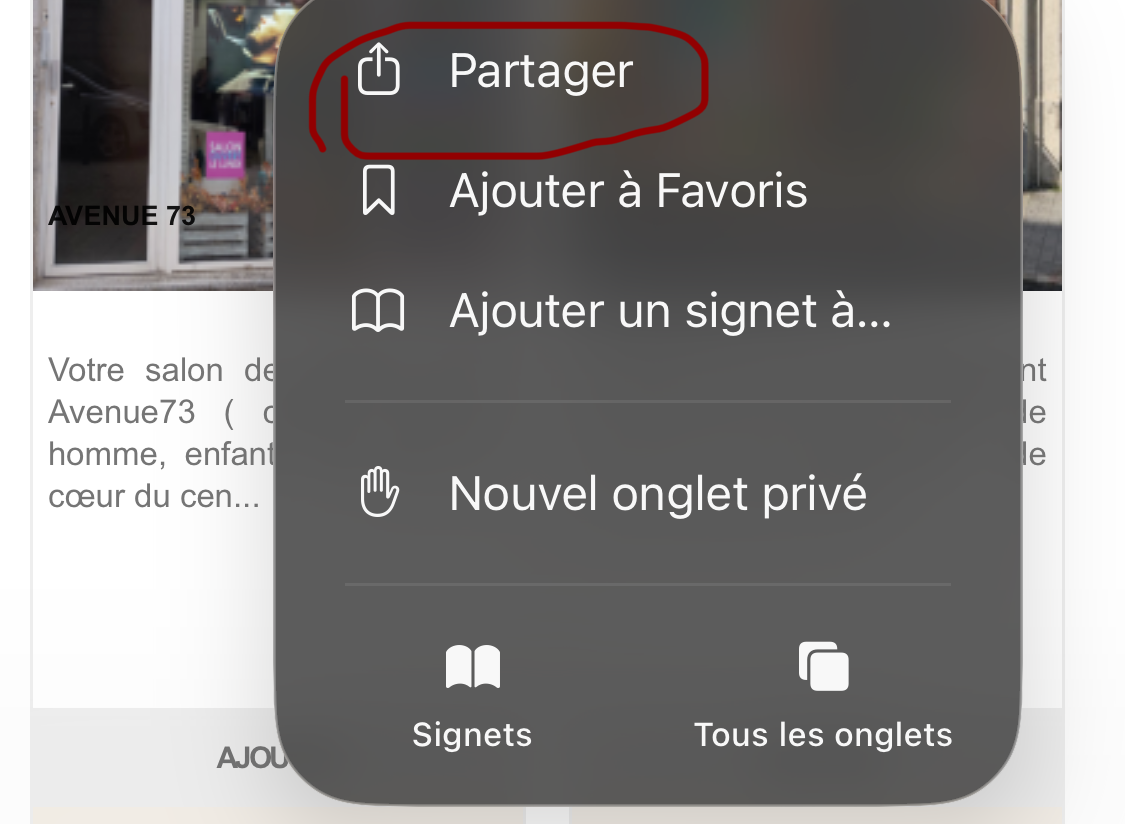Open Nouvel onglet privé

657,493
